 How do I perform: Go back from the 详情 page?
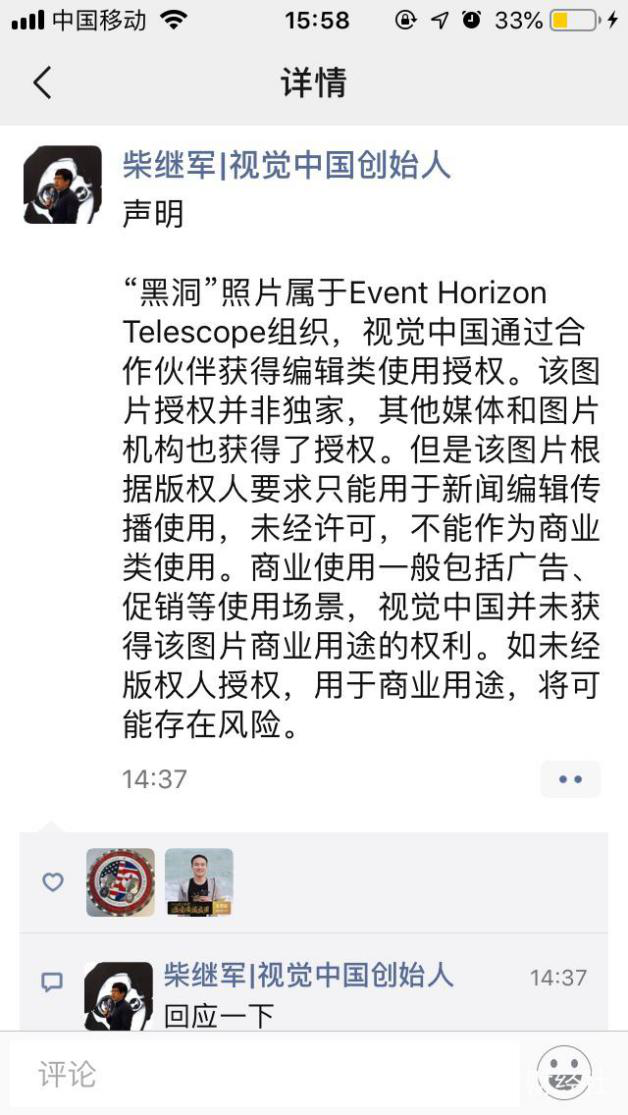[x=42, y=82]
